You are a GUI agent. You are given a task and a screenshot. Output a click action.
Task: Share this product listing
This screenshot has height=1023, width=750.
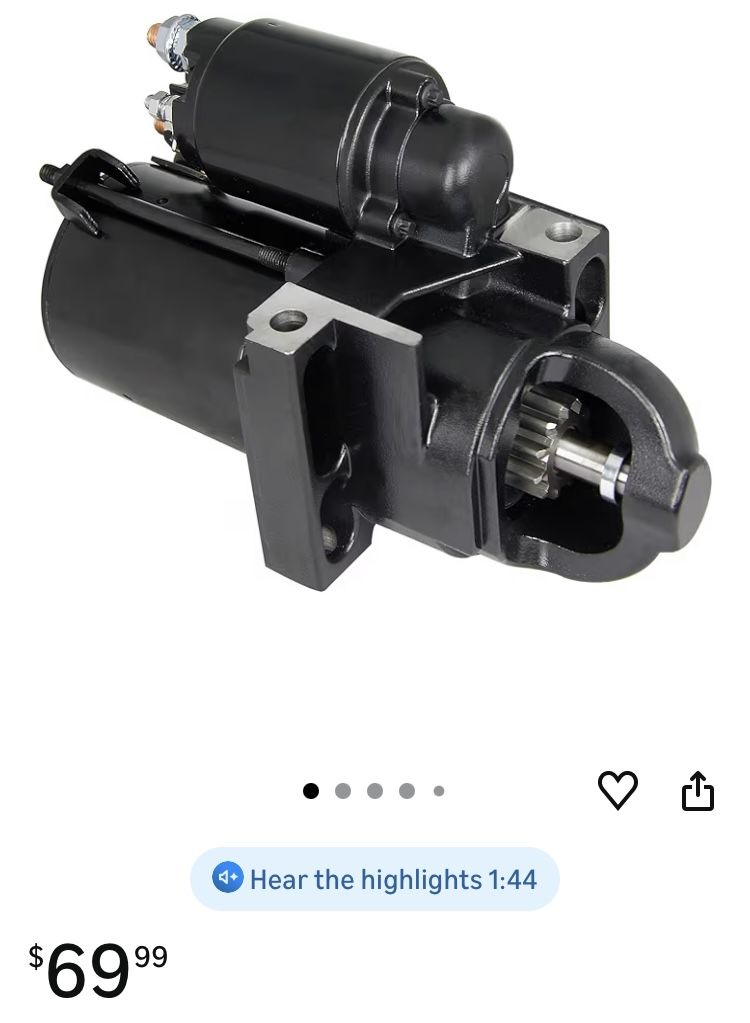(x=697, y=791)
